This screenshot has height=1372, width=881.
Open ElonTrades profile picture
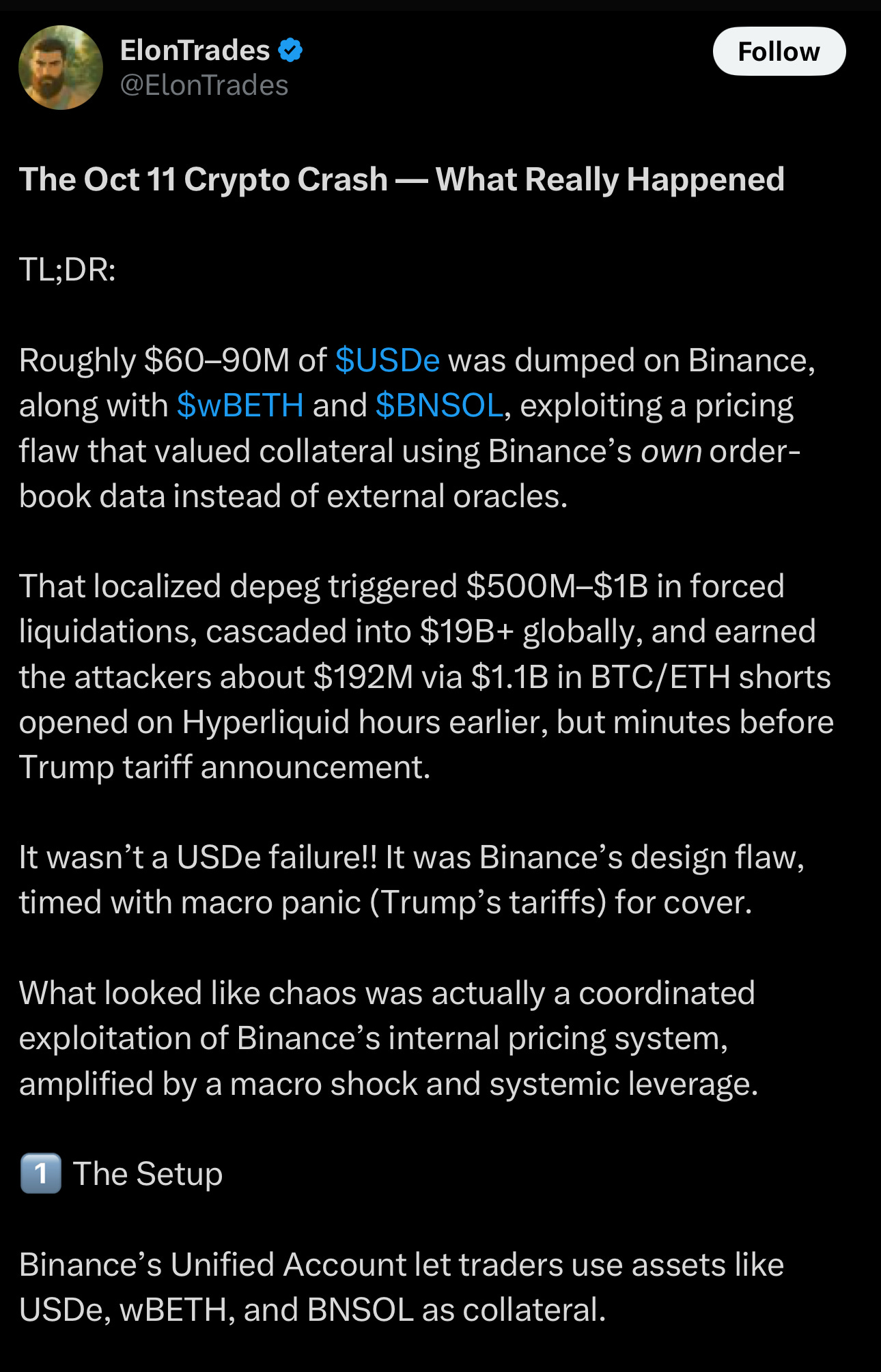coord(61,68)
